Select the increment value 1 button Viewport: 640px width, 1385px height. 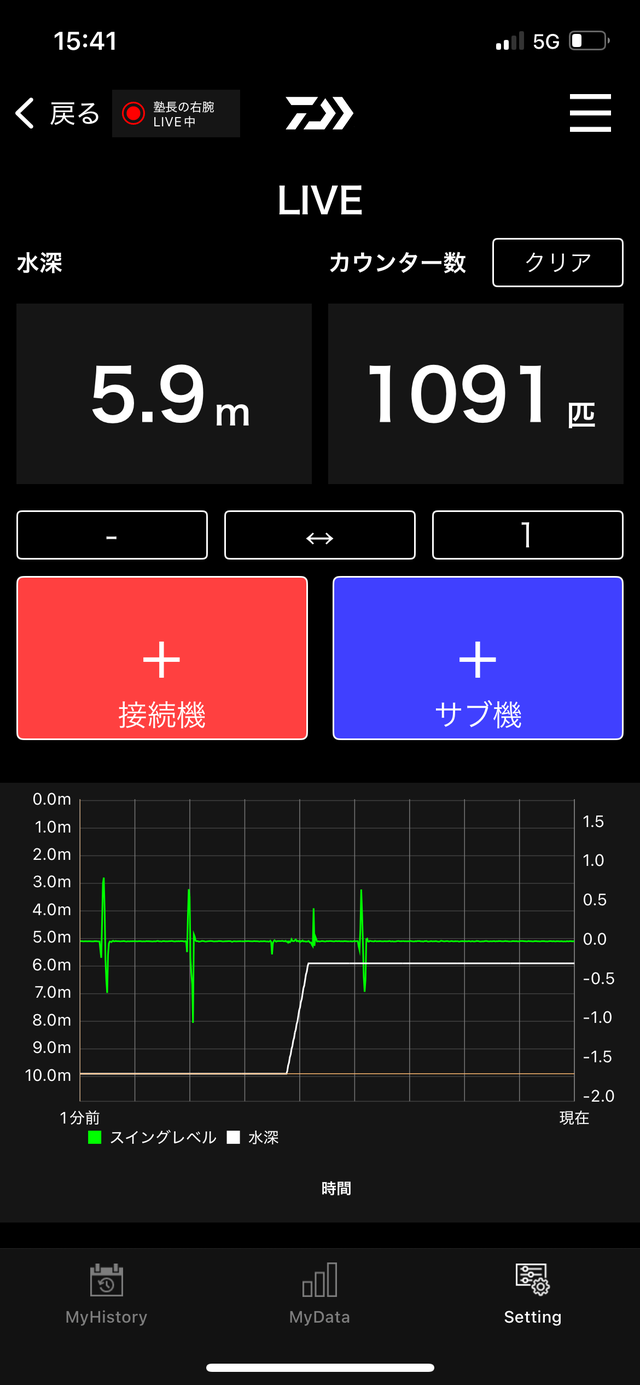pyautogui.click(x=527, y=535)
